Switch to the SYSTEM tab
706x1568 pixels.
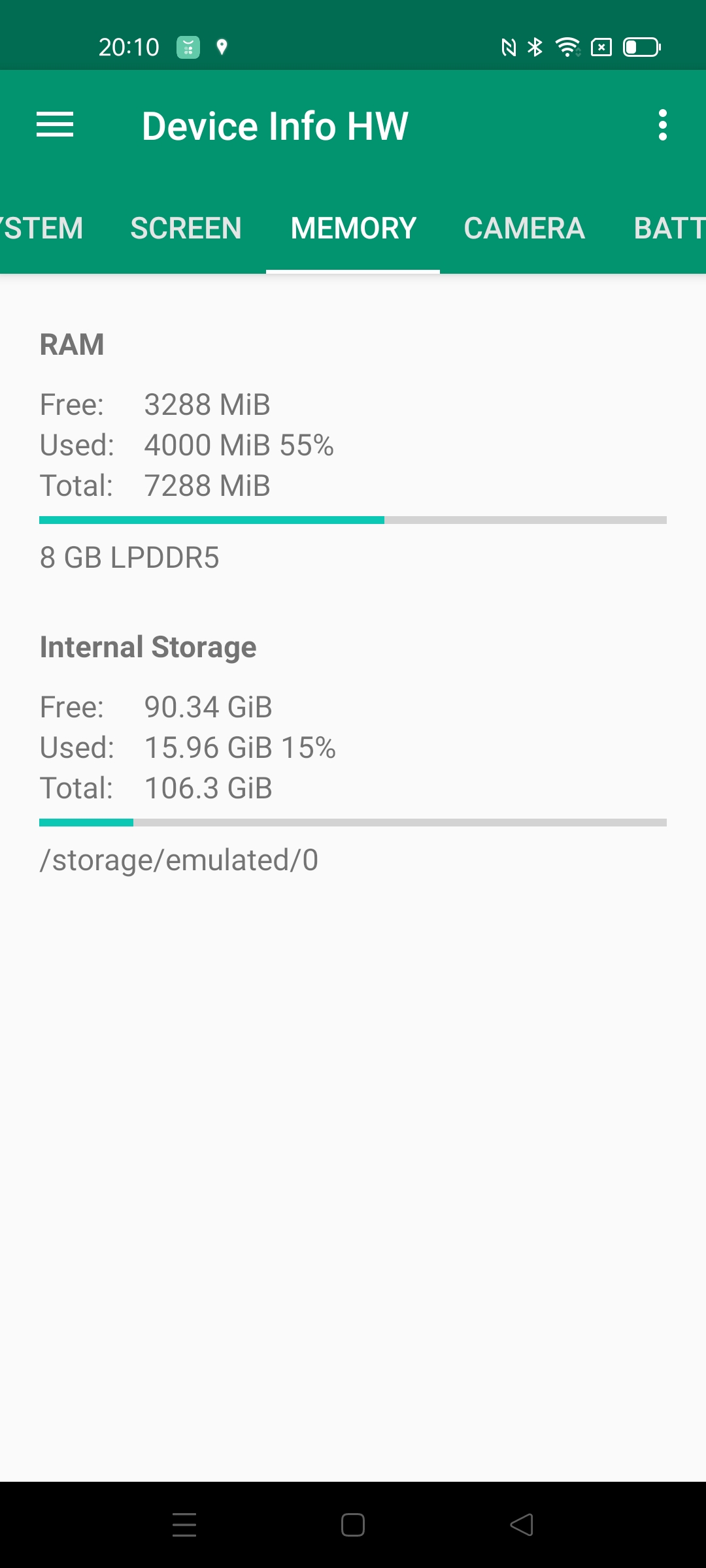(x=42, y=229)
